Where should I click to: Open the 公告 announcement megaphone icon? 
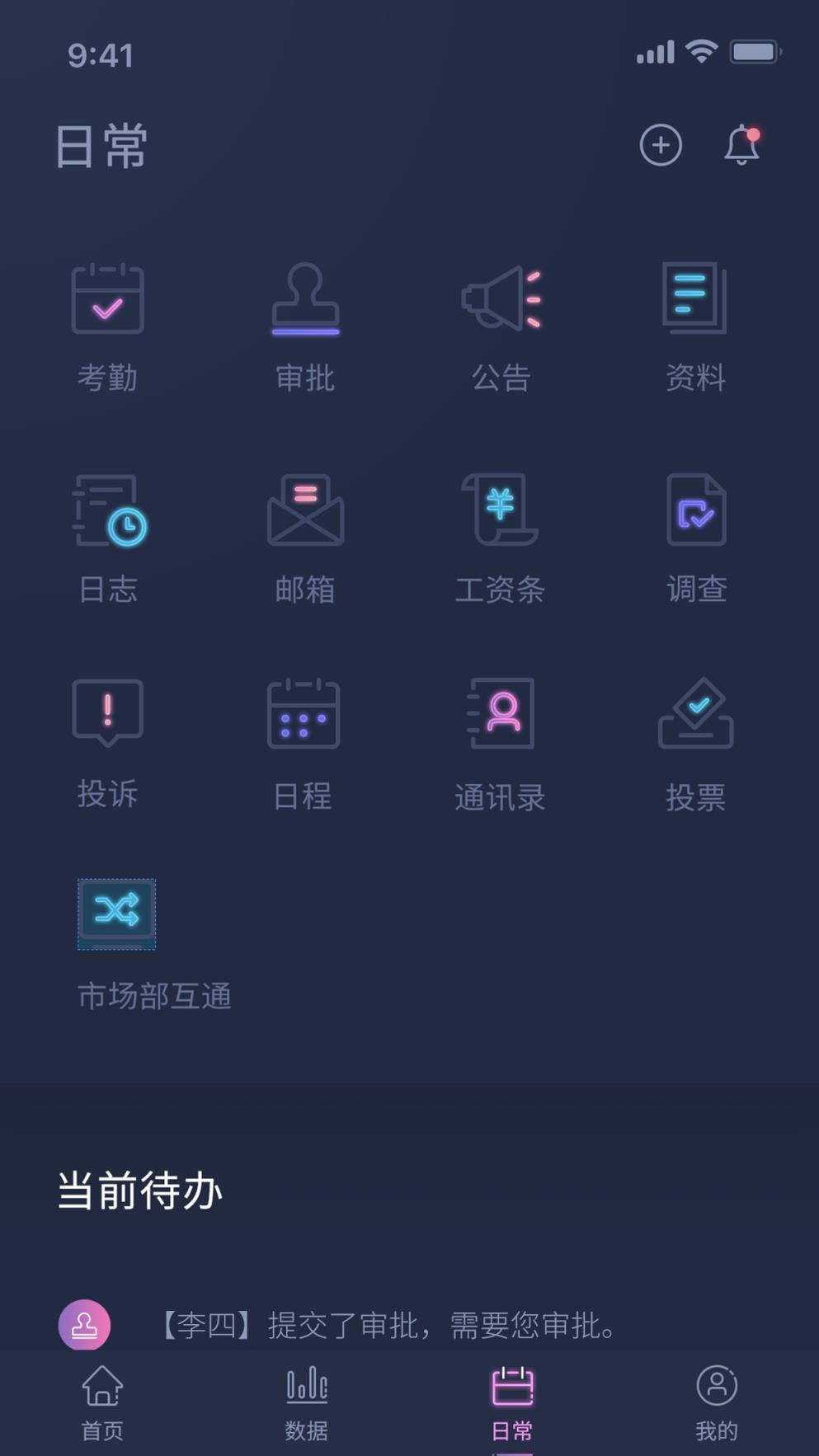pyautogui.click(x=501, y=301)
